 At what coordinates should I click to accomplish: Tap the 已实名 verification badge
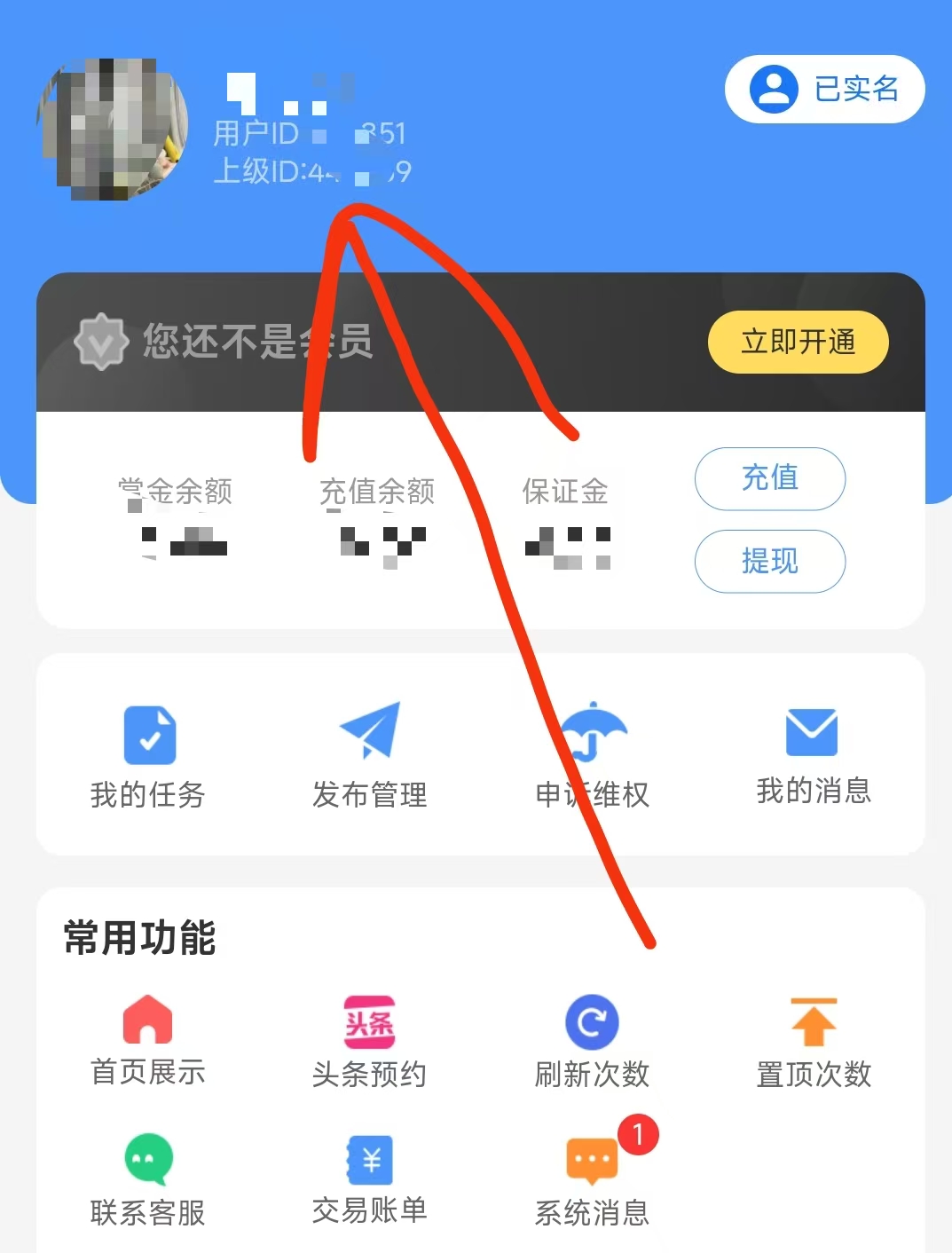[x=824, y=89]
